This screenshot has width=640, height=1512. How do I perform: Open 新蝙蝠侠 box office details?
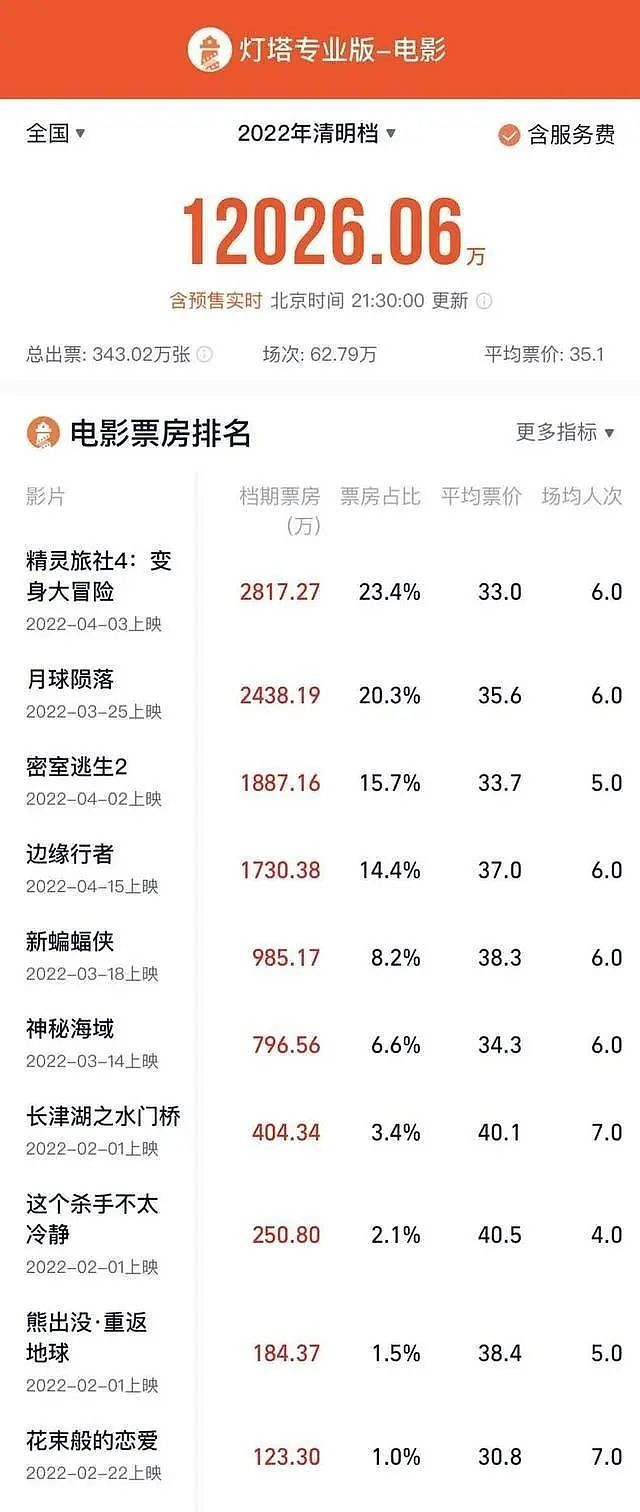point(70,941)
